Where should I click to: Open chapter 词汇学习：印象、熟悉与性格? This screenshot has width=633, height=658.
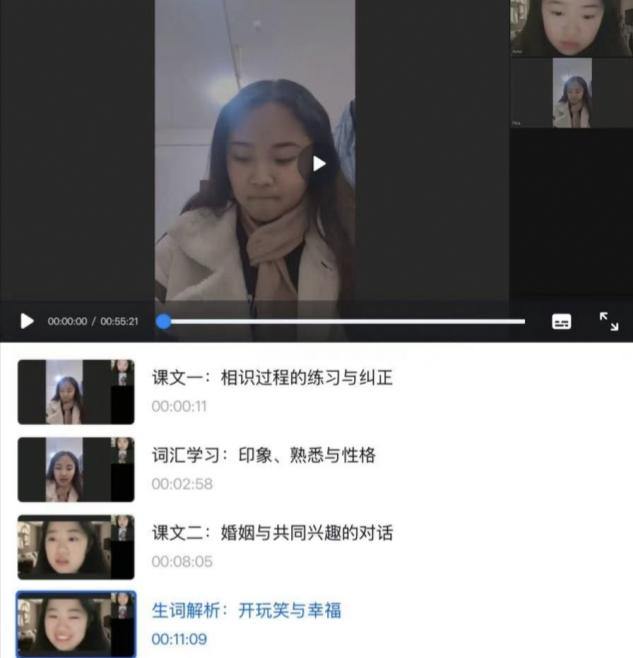point(263,455)
